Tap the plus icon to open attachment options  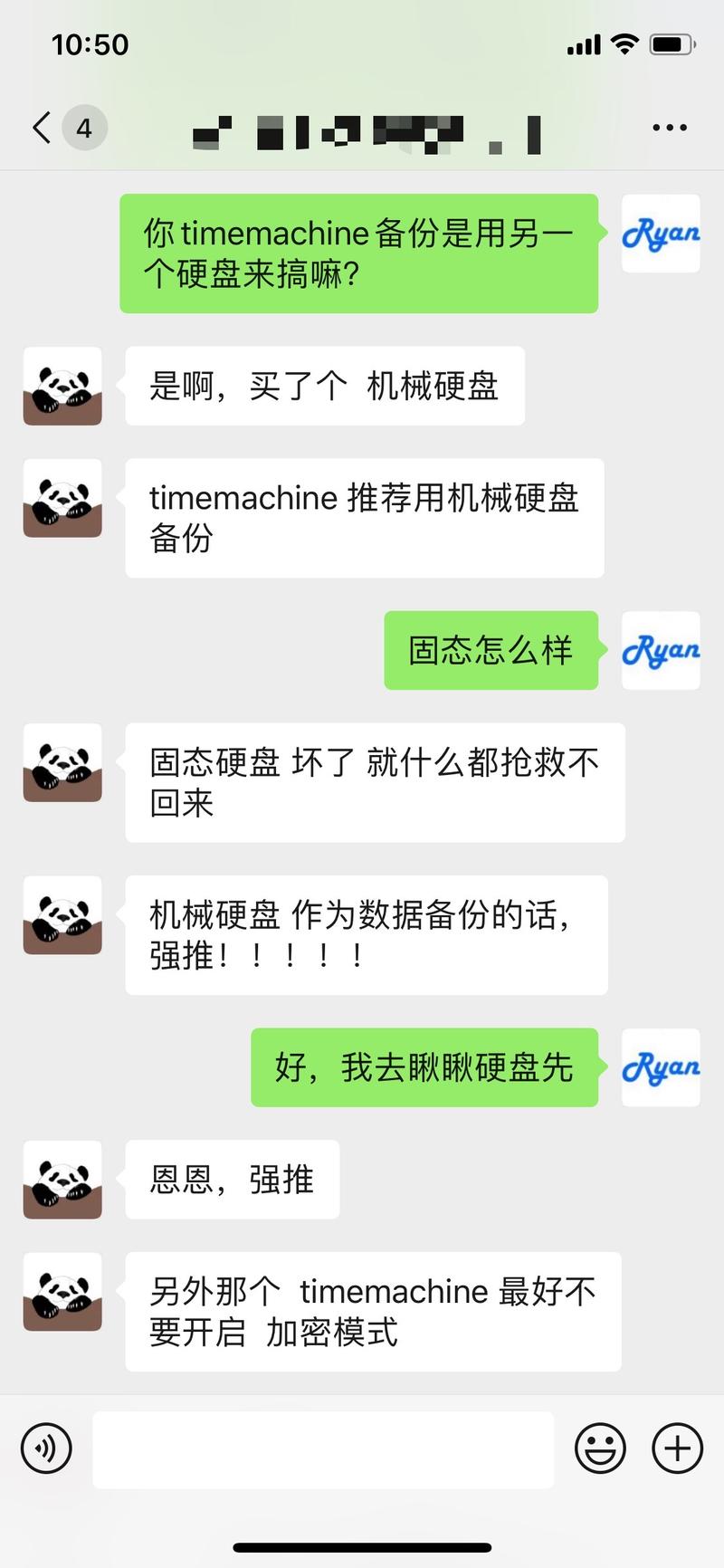[x=676, y=1448]
